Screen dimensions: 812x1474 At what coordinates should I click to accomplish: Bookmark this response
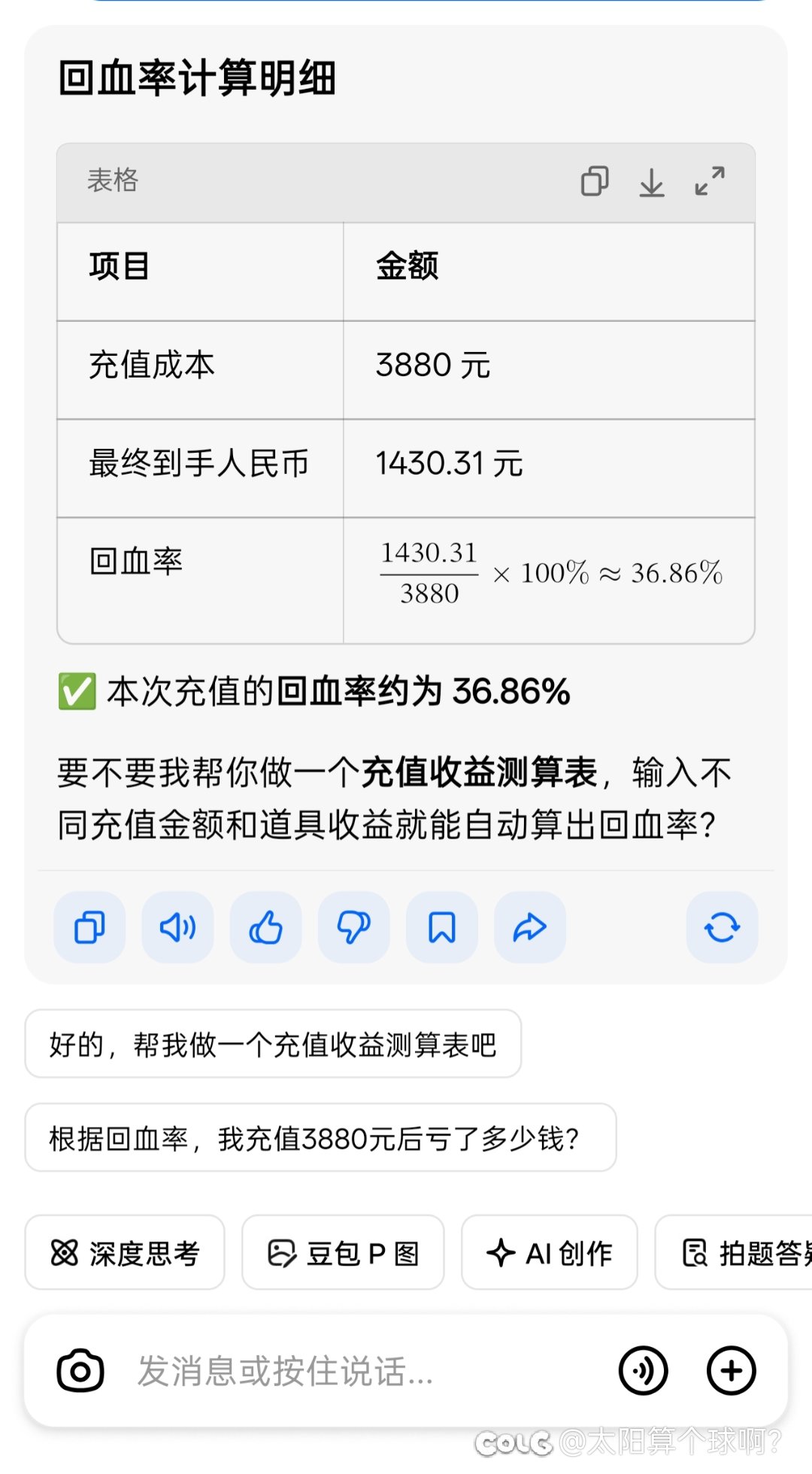(442, 927)
